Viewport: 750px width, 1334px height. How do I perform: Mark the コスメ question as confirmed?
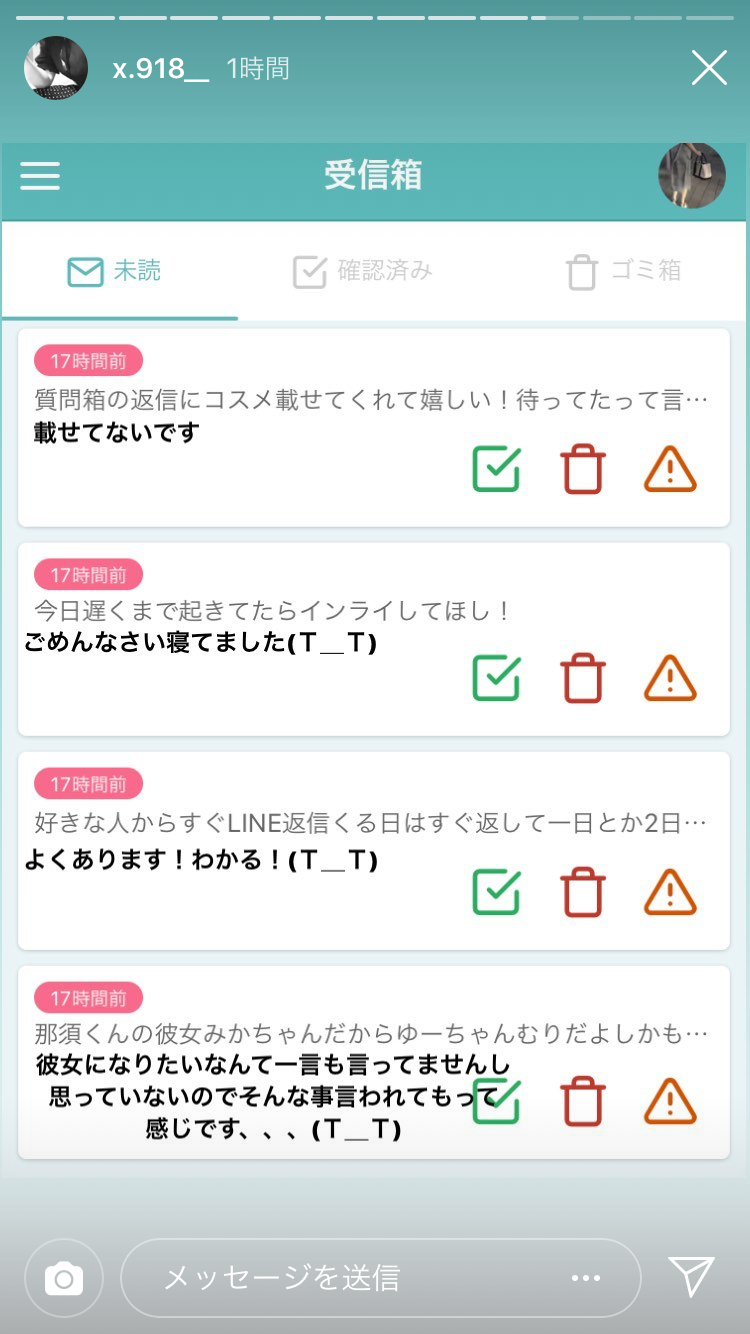pos(497,469)
